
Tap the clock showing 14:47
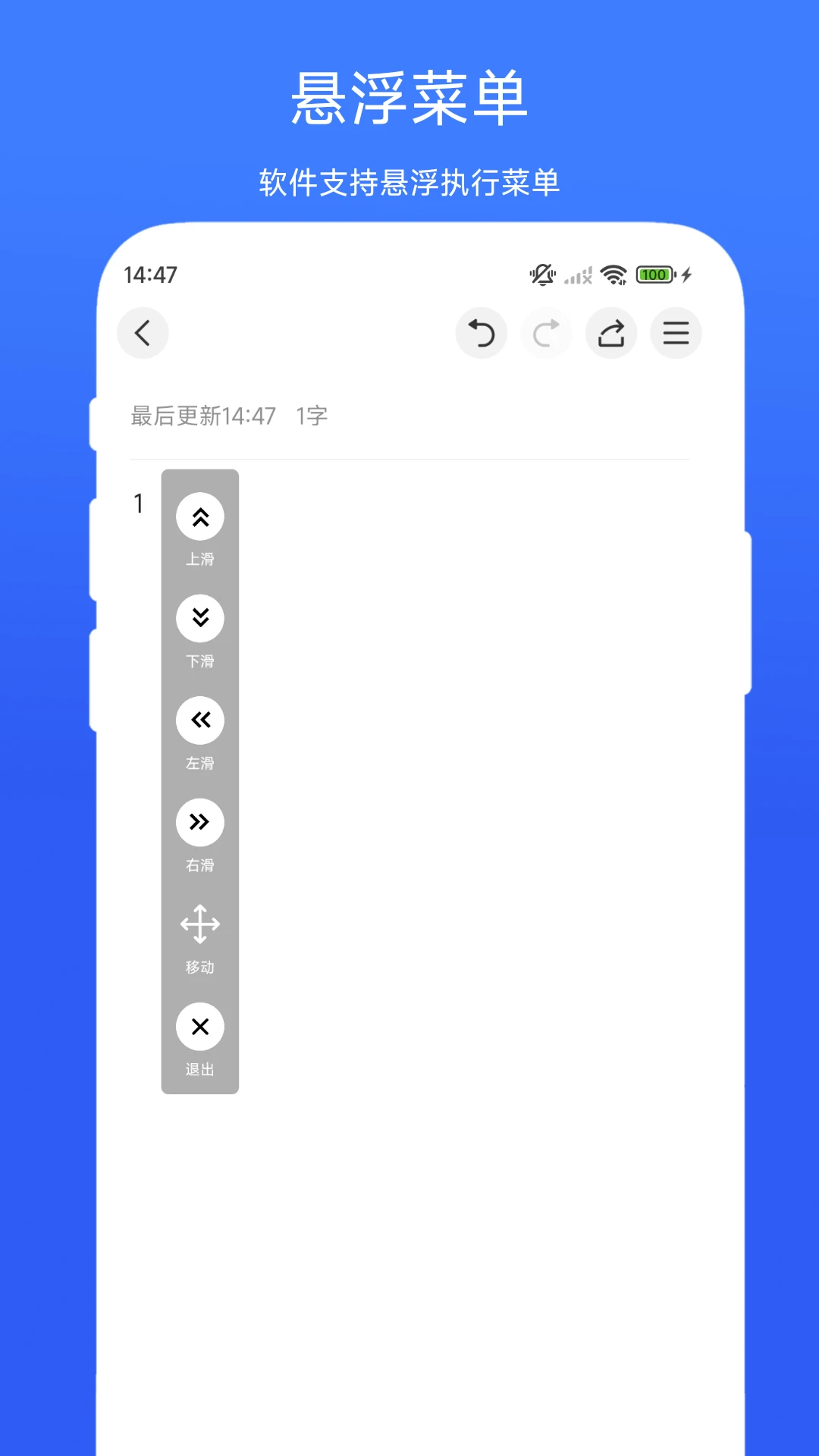tap(149, 275)
